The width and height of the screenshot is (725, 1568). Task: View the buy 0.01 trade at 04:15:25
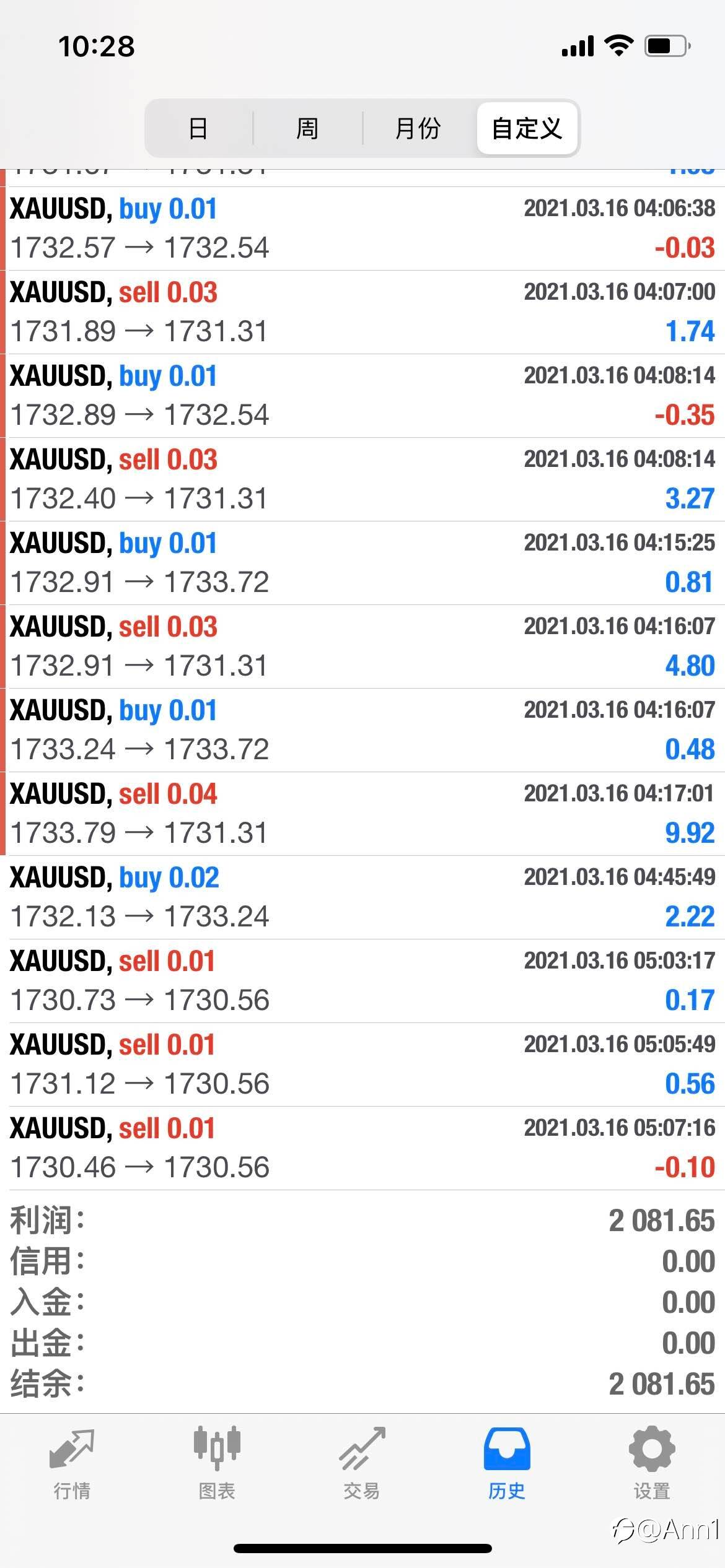pos(362,563)
